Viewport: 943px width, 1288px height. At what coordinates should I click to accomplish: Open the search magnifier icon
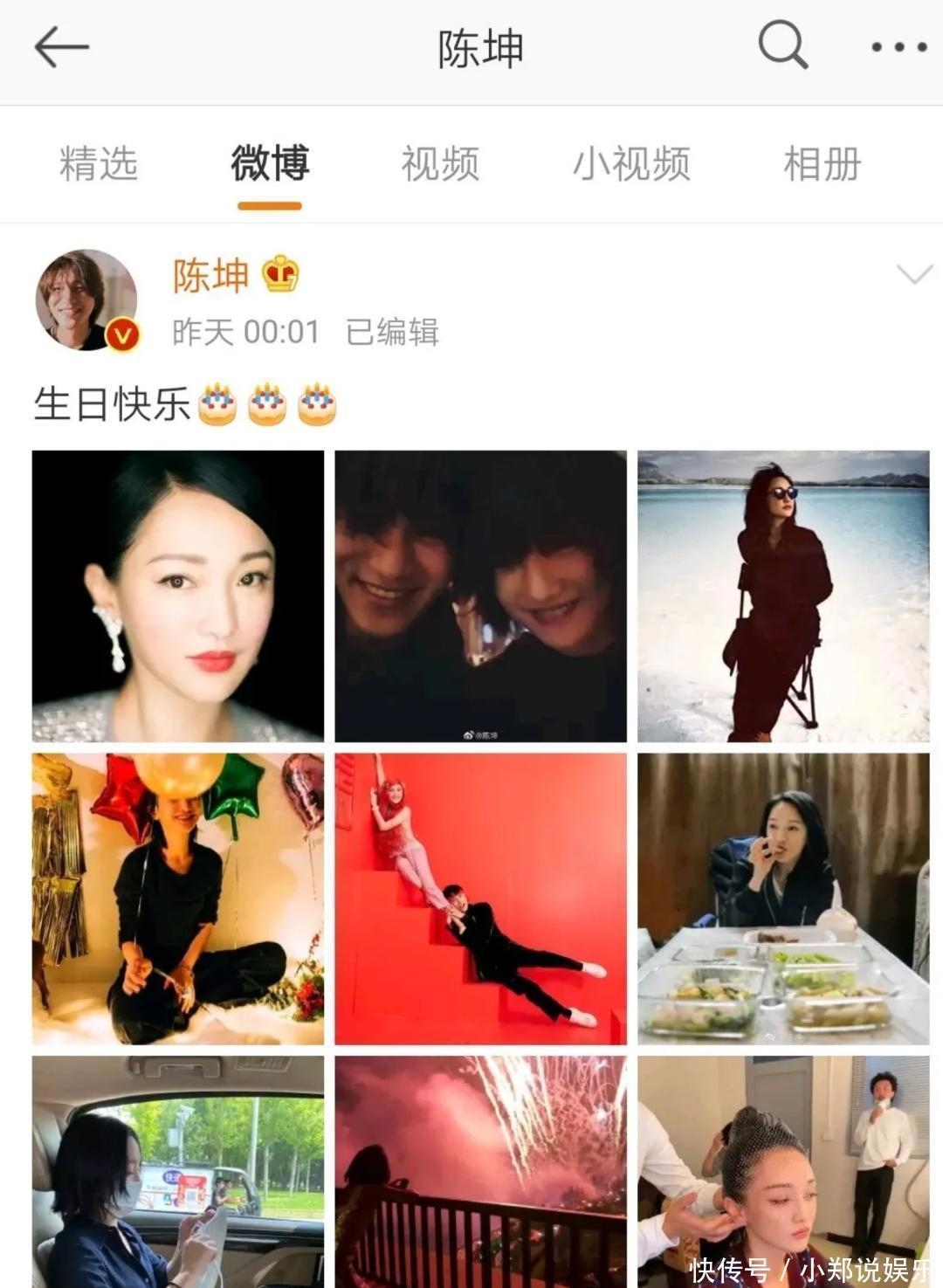(x=782, y=45)
